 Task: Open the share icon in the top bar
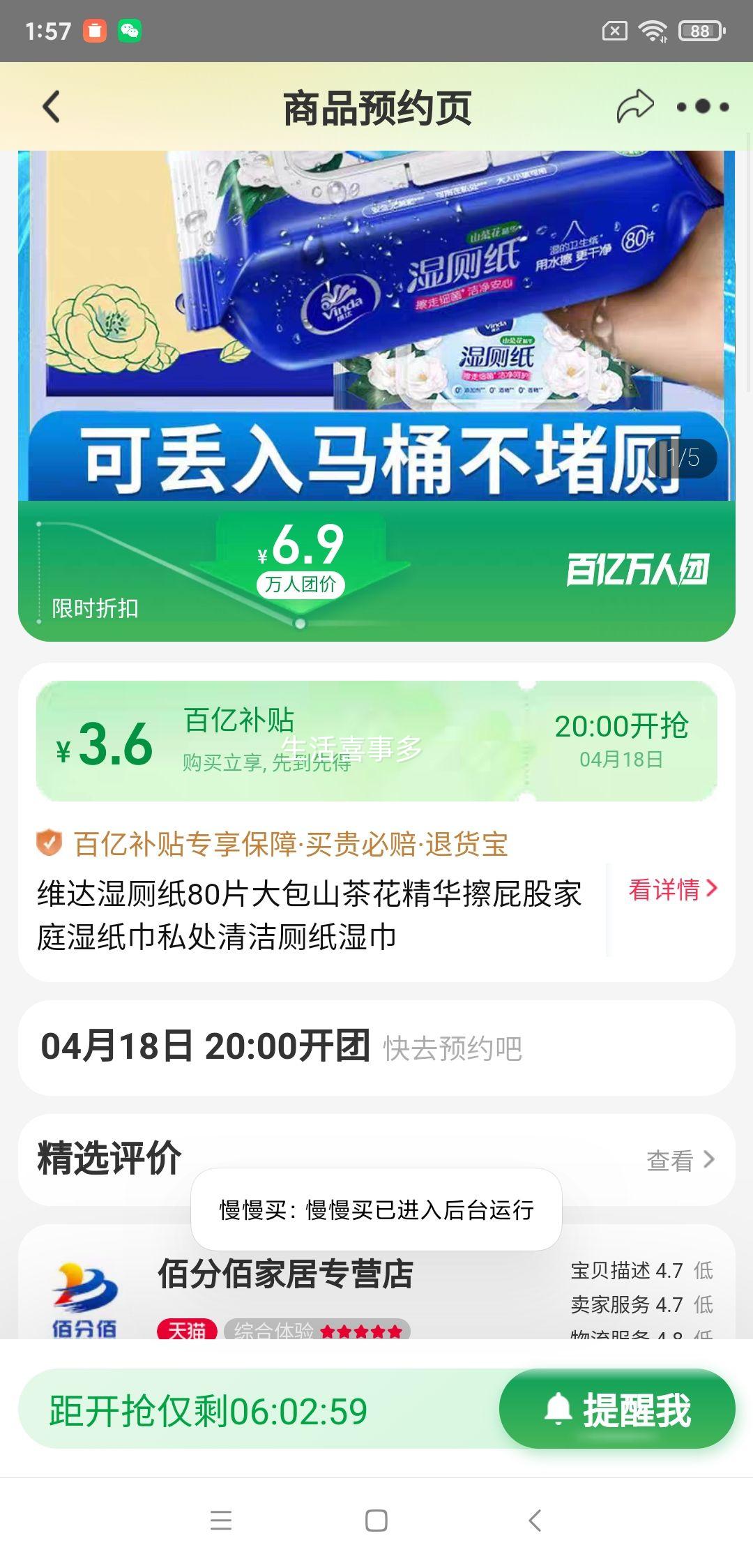click(x=637, y=105)
